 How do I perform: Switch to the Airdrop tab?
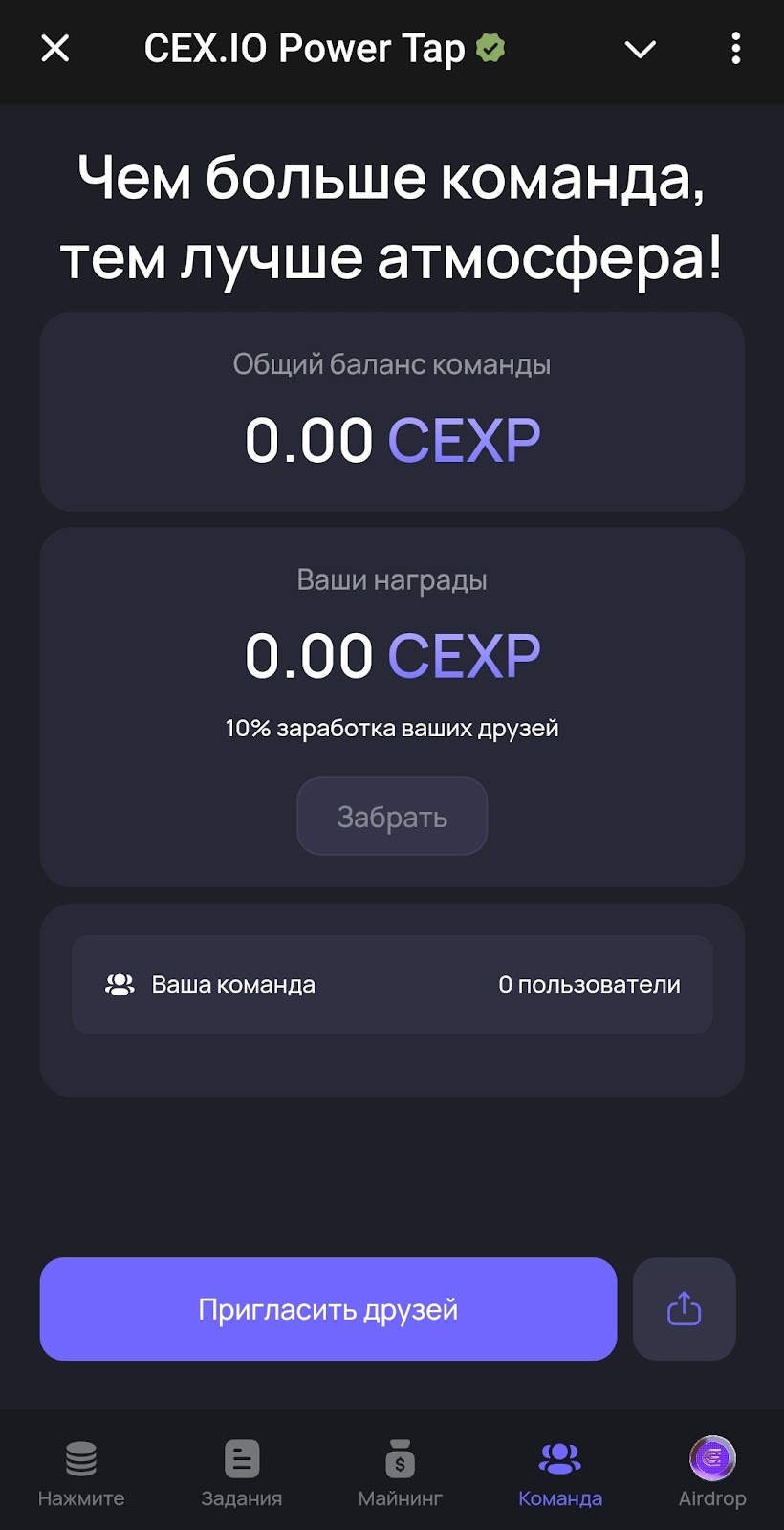click(x=712, y=1473)
